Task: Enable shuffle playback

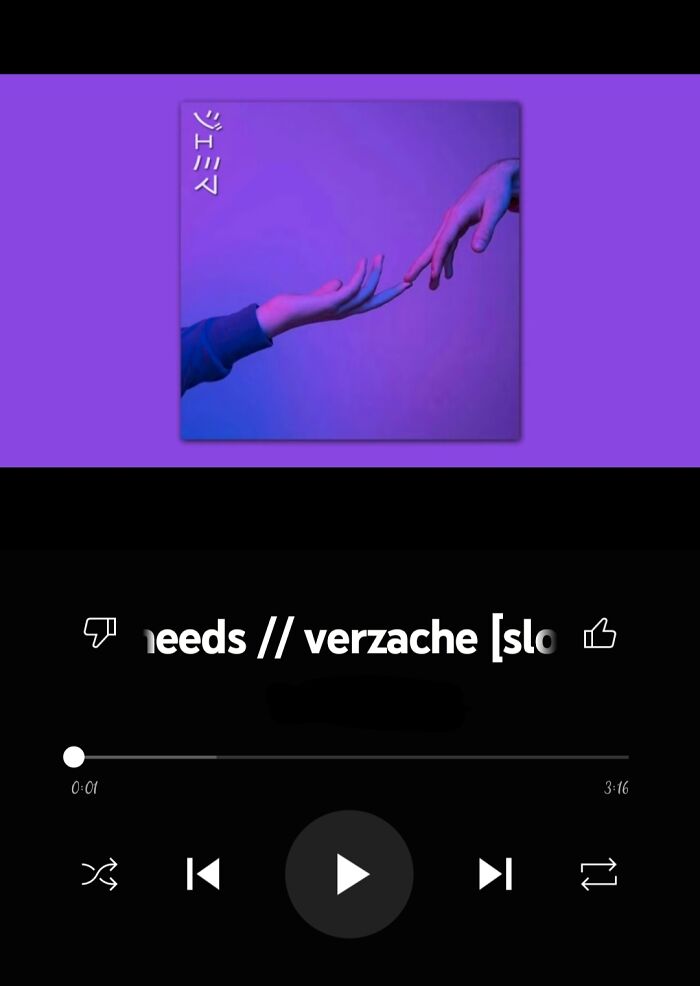Action: pyautogui.click(x=99, y=874)
